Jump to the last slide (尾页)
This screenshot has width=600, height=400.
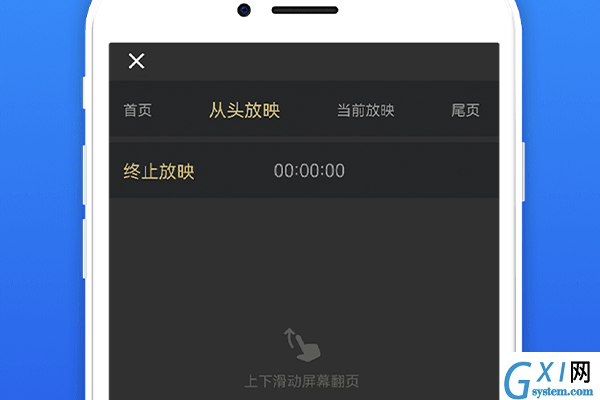click(465, 110)
